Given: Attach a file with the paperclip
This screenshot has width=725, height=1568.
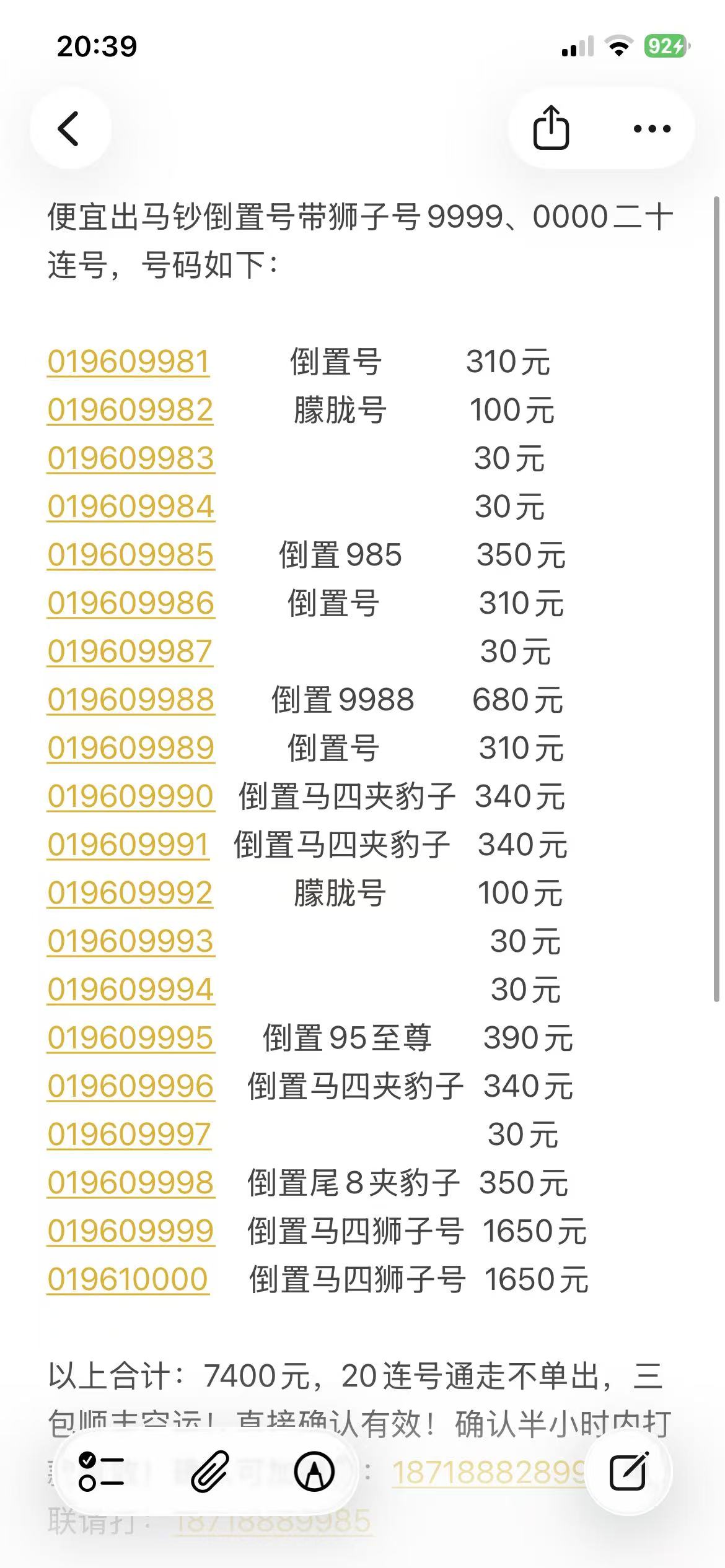Looking at the screenshot, I should click(210, 1471).
